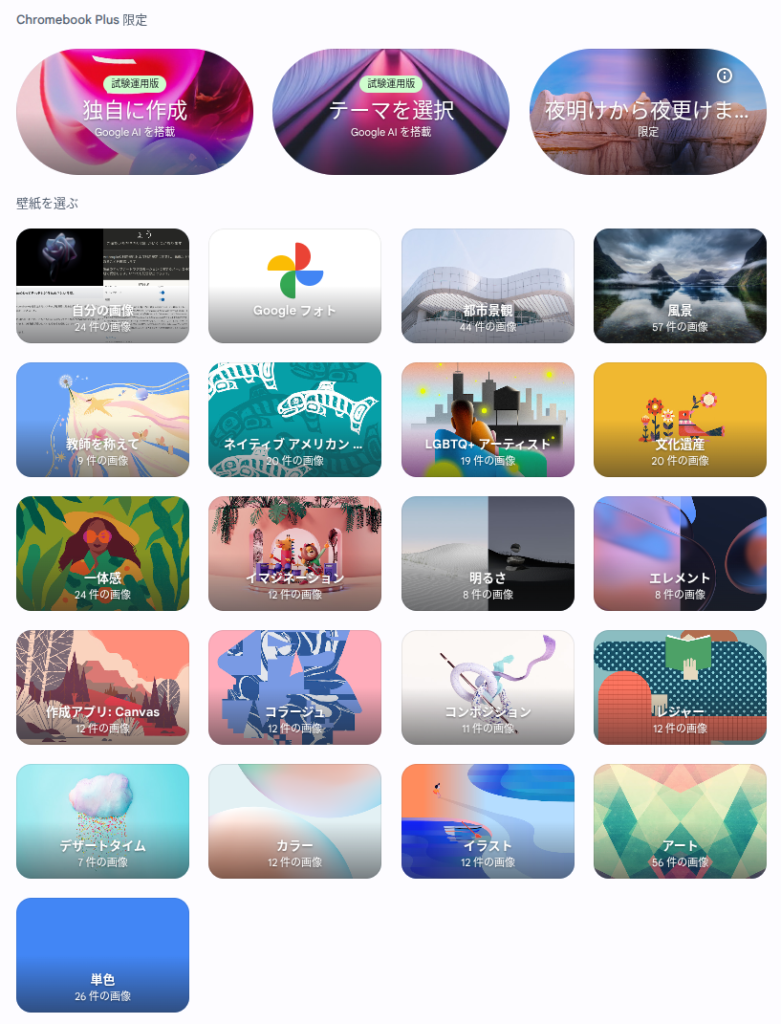Select the 都市景観 wallpaper category
The width and height of the screenshot is (781, 1024).
488,286
